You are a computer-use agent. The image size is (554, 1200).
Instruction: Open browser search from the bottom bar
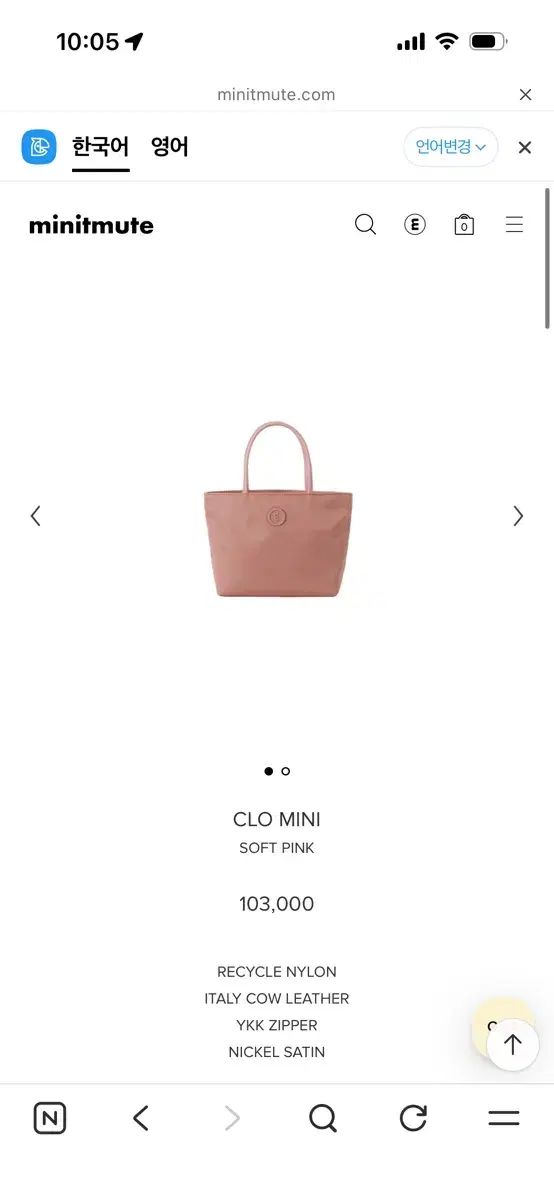323,1118
